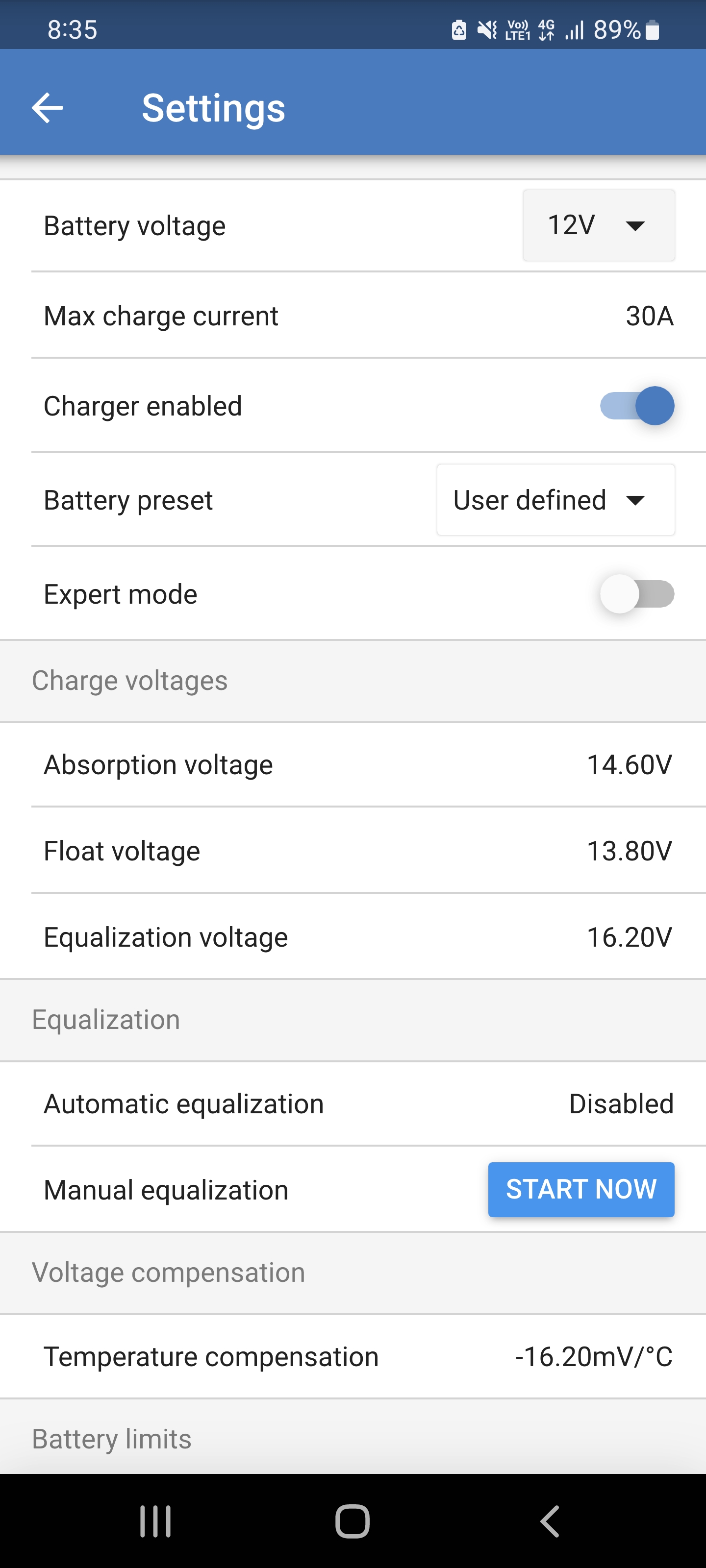
Task: Open the Battery voltage 12V dropdown
Action: tap(598, 225)
